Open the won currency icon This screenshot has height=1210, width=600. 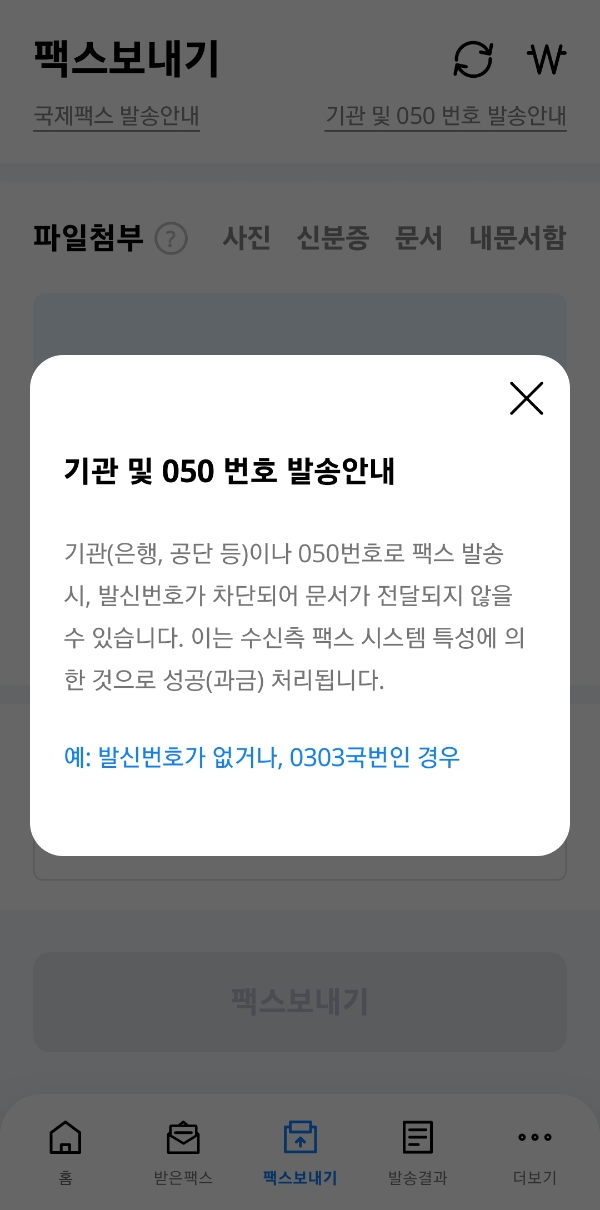tap(546, 60)
